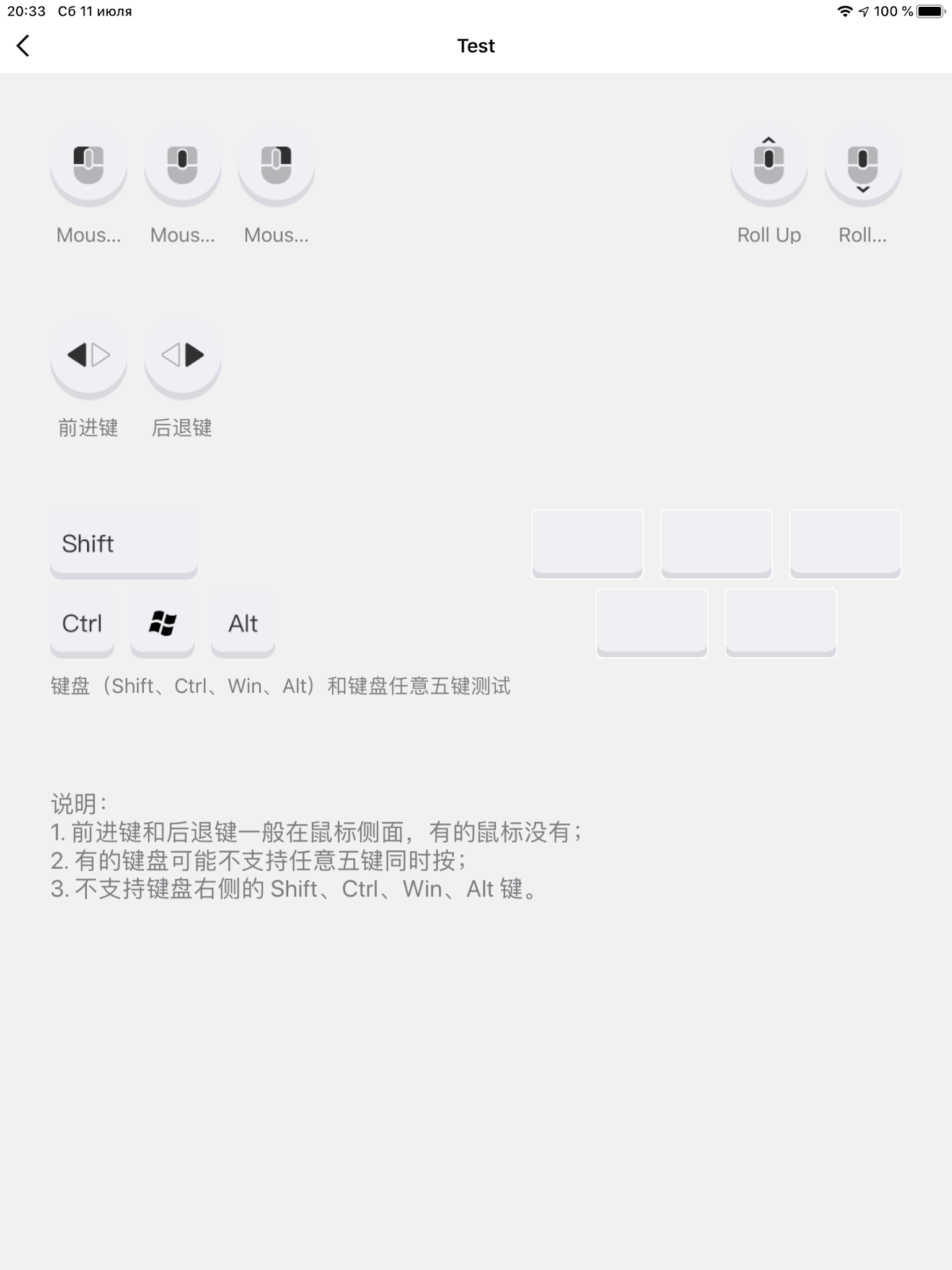Tap the 后退键 side button
Screen dimensions: 952x1270
[182, 356]
